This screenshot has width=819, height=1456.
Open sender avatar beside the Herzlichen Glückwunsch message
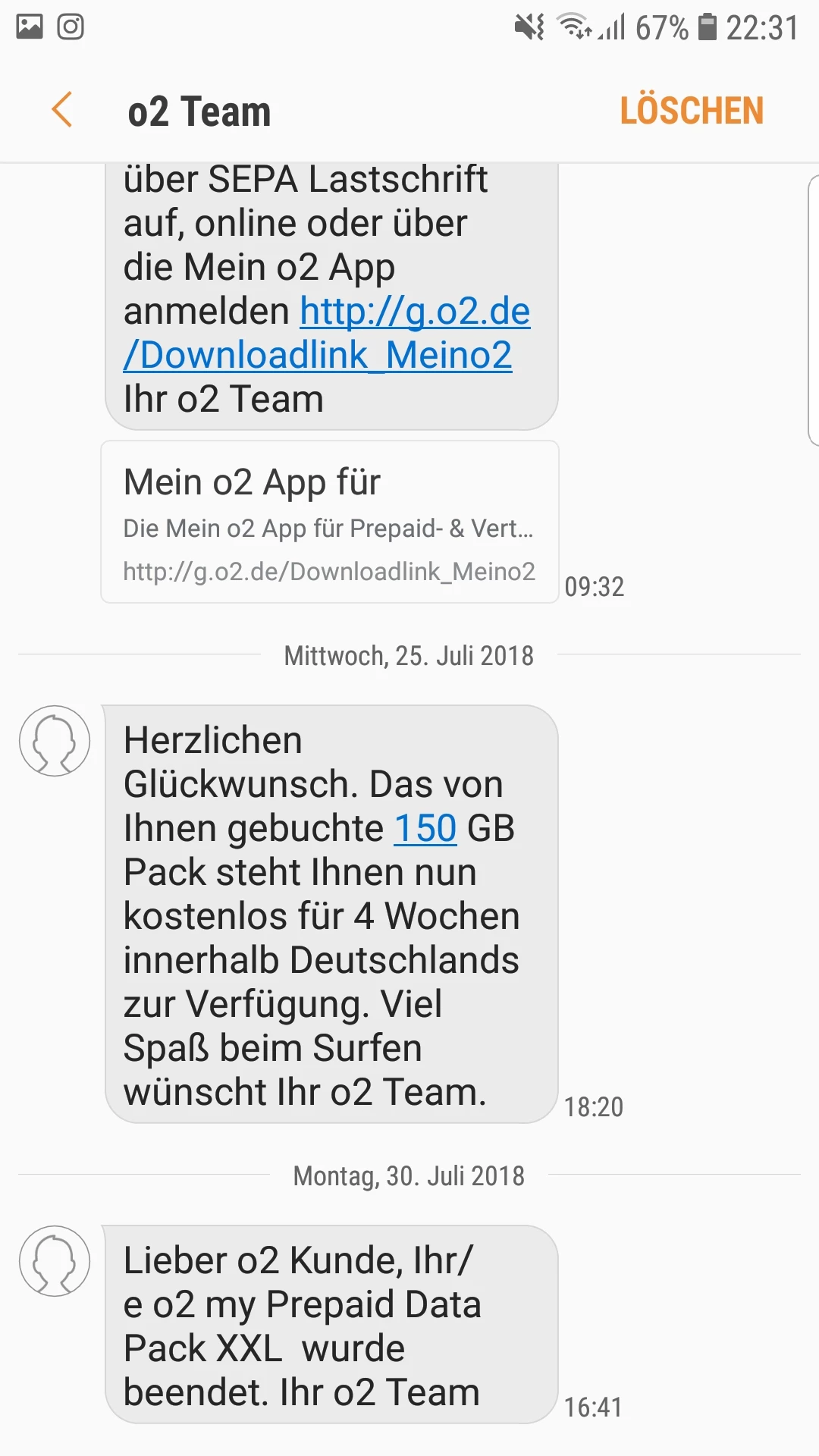pos(55,741)
